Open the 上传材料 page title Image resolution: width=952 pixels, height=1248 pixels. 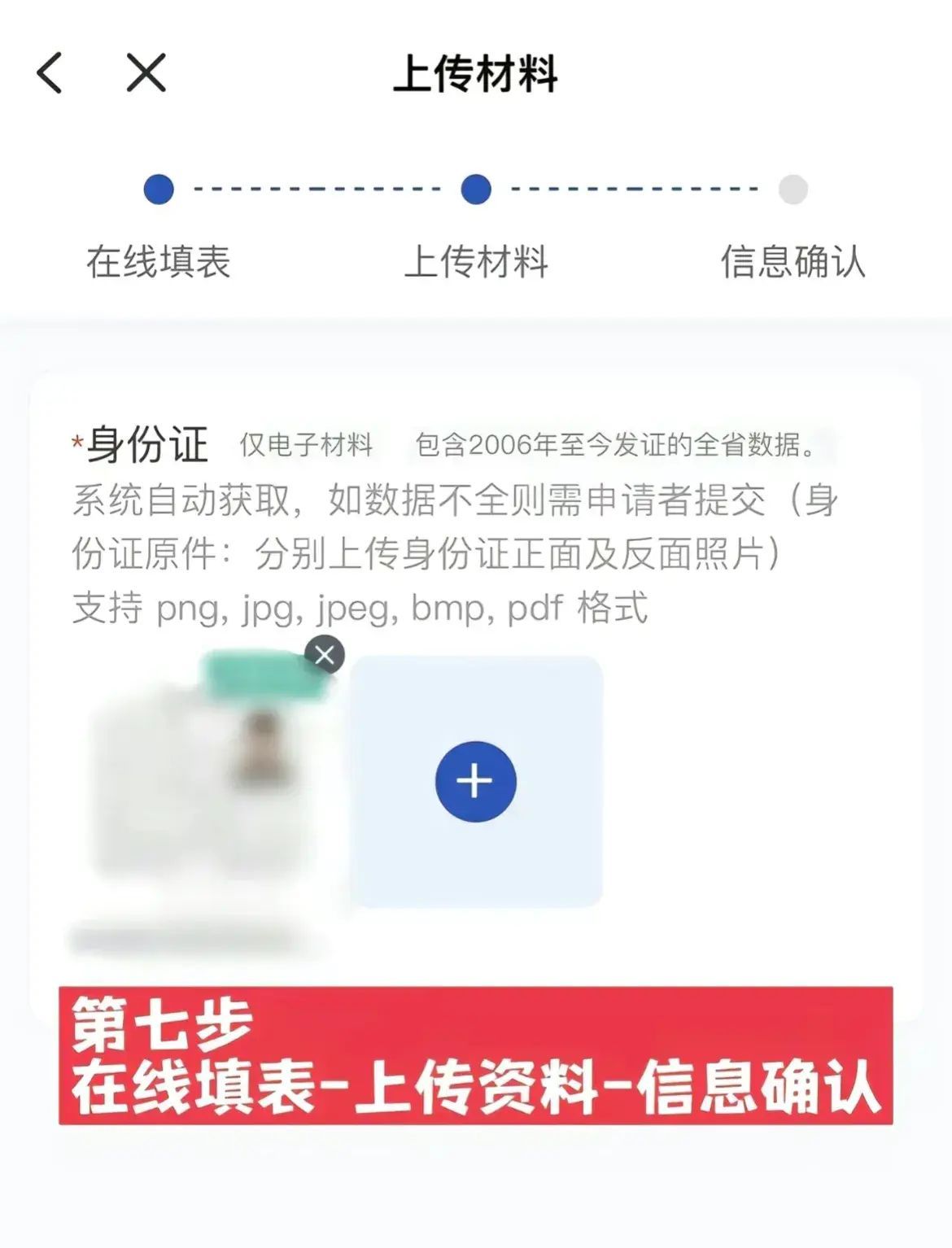click(476, 74)
